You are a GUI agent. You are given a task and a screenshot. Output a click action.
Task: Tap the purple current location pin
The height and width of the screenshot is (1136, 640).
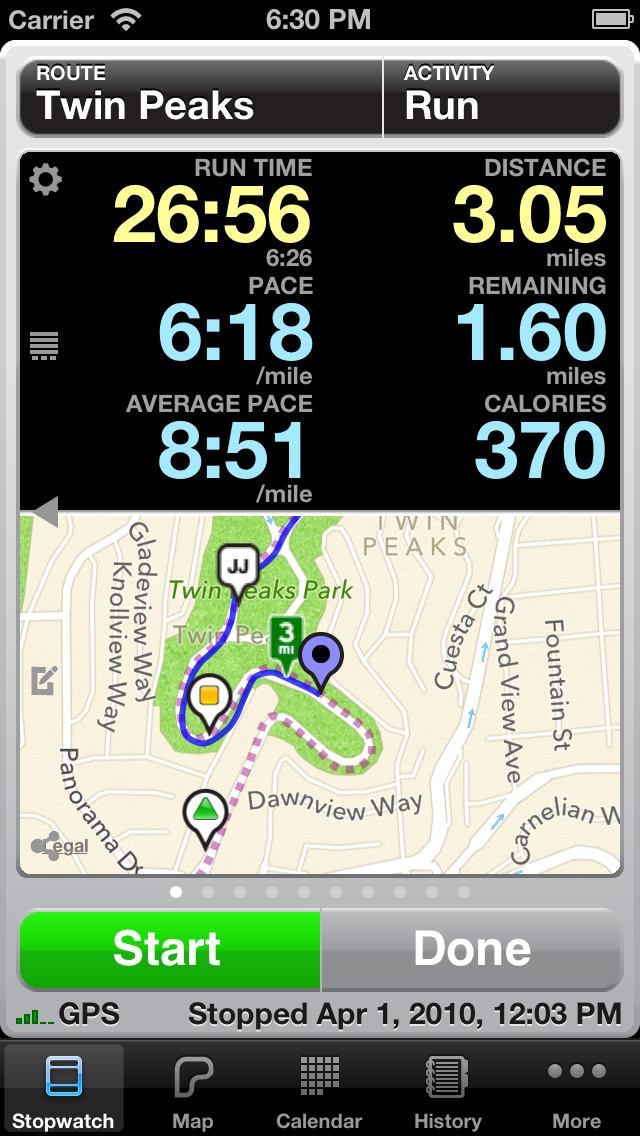(322, 656)
